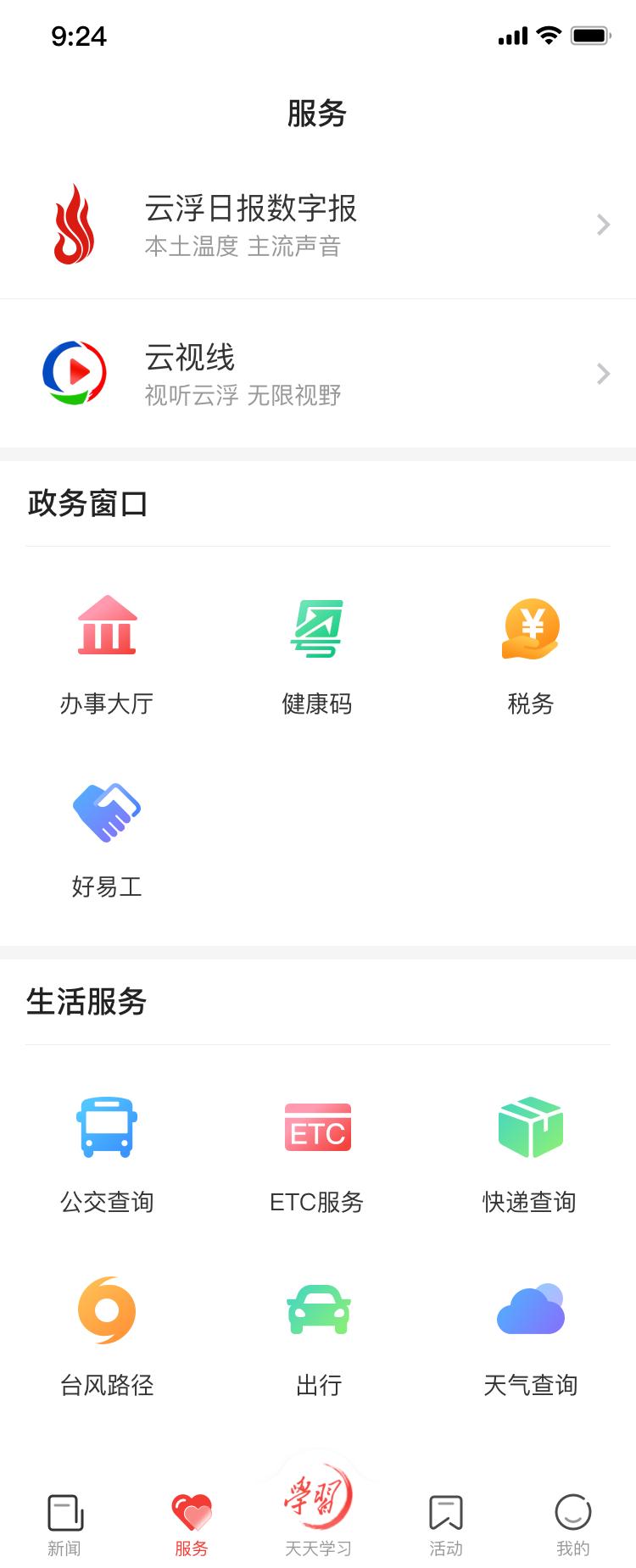Open the 税务 tax service icon
The width and height of the screenshot is (636, 1568).
click(x=531, y=627)
